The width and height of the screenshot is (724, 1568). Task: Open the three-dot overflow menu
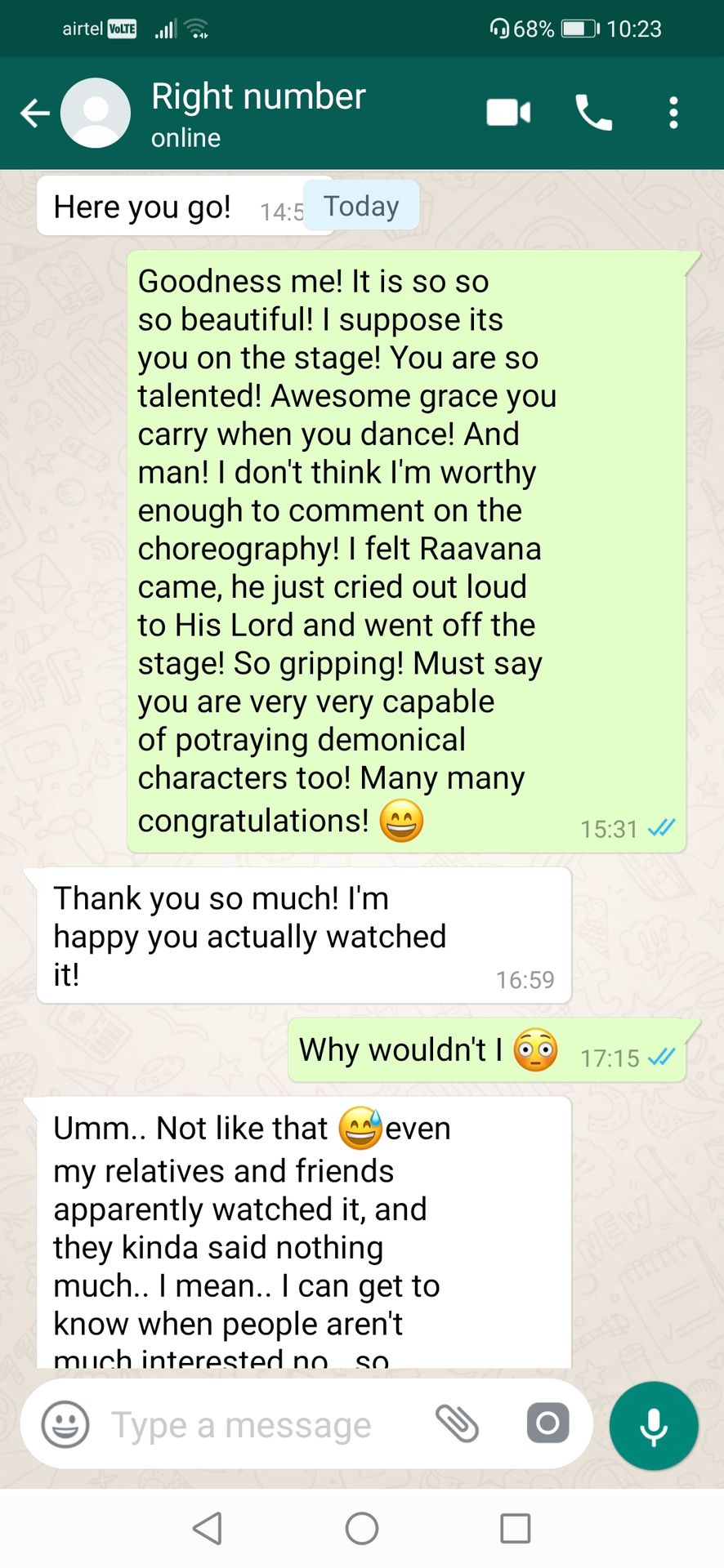pos(673,113)
